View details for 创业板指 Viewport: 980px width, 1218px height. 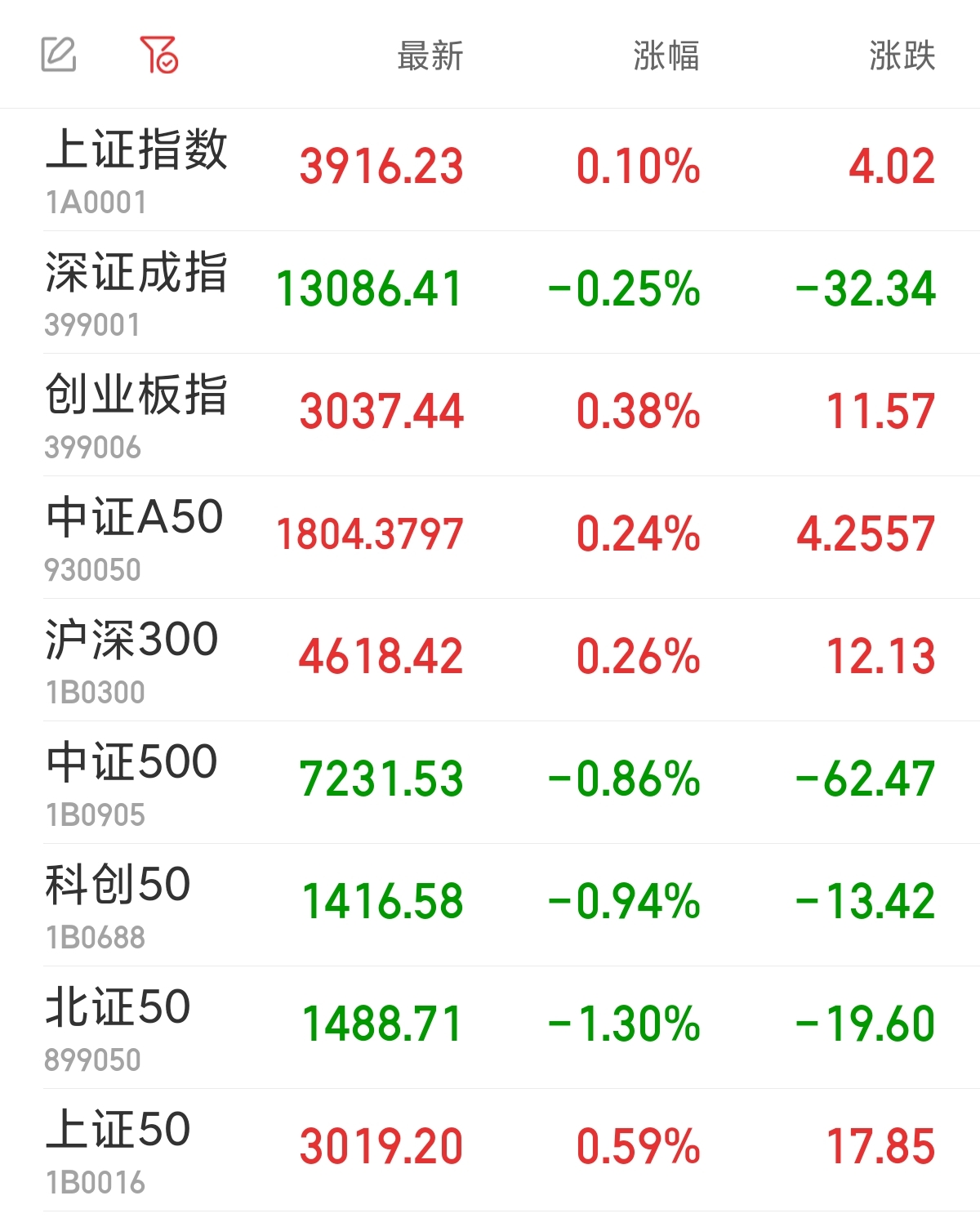click(x=490, y=415)
